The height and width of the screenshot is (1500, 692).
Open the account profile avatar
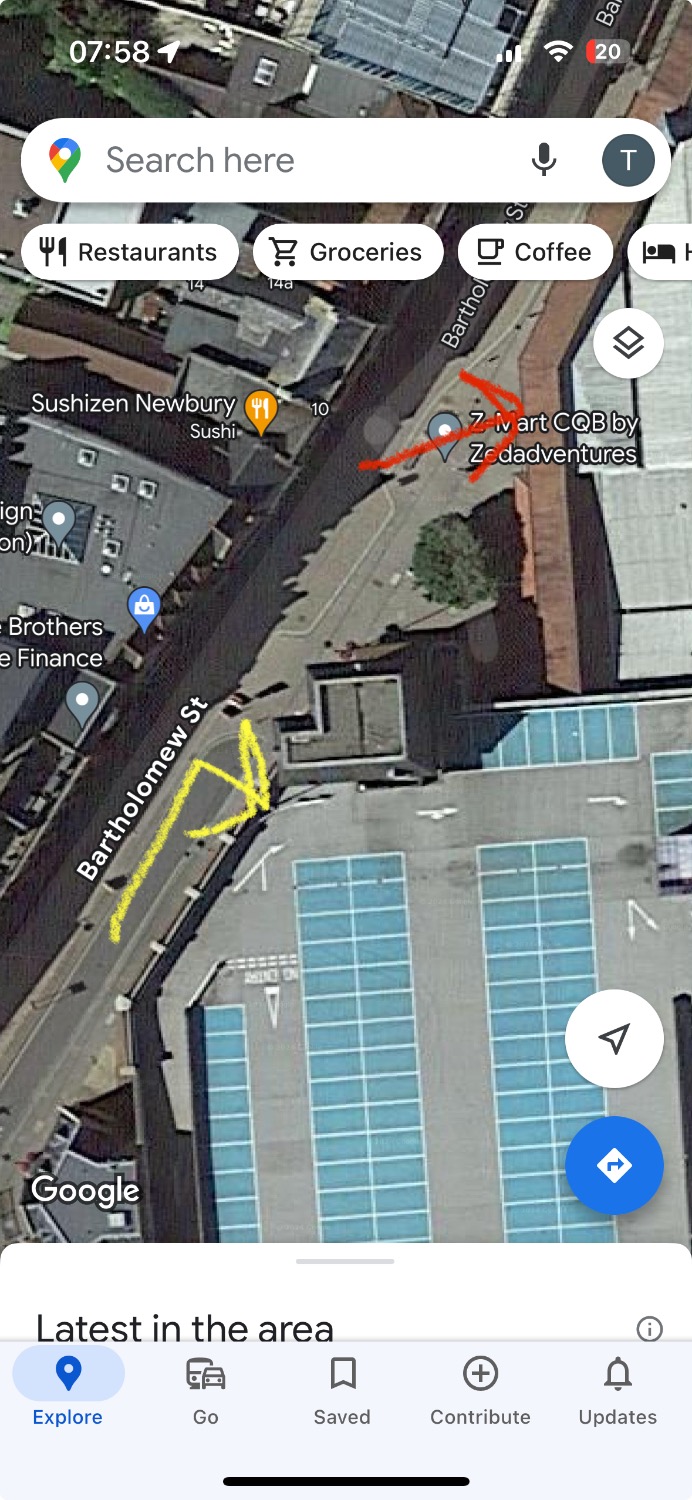[x=628, y=160]
